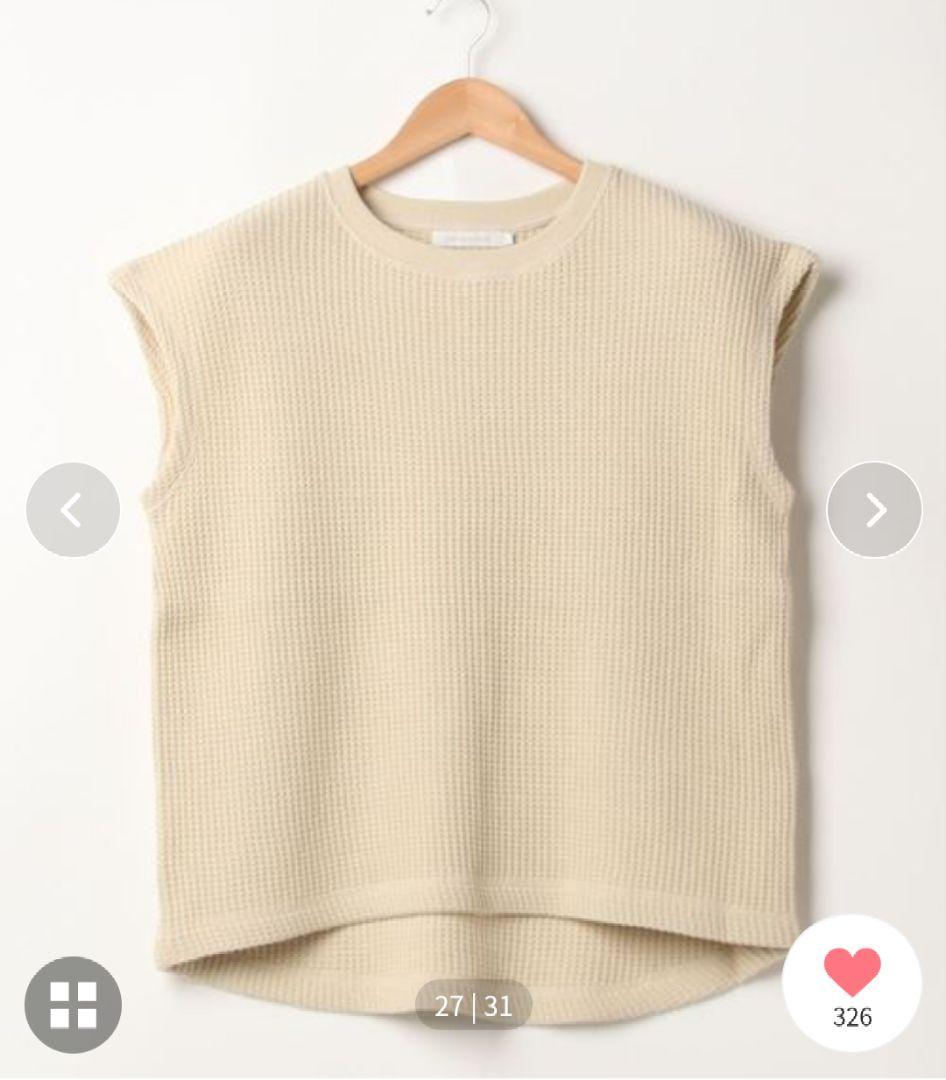Like this item with the heart
Screen dimensions: 946x1080
[x=852, y=973]
